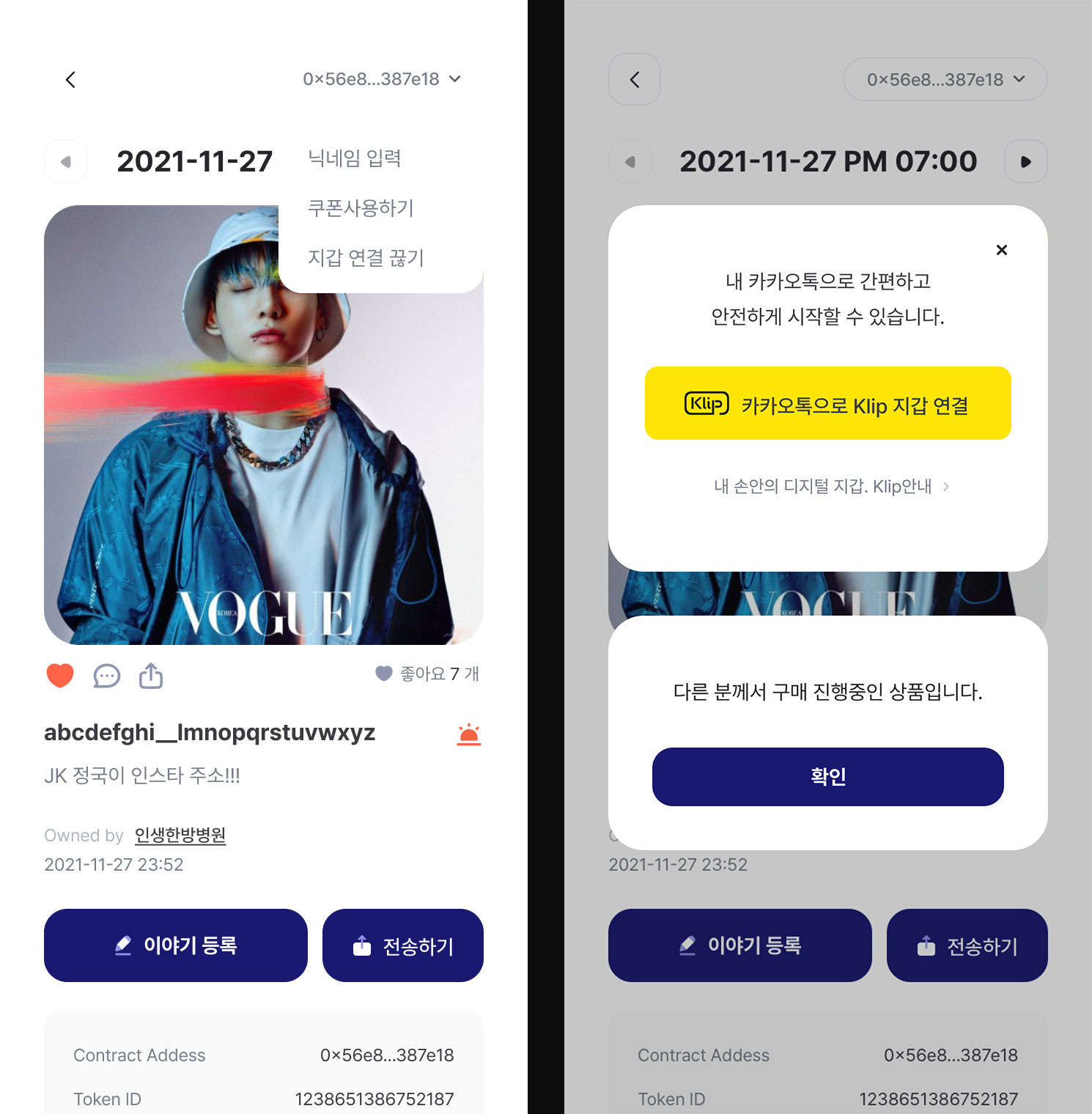
Task: Close the Klip wallet connection dialog
Action: [x=1002, y=250]
